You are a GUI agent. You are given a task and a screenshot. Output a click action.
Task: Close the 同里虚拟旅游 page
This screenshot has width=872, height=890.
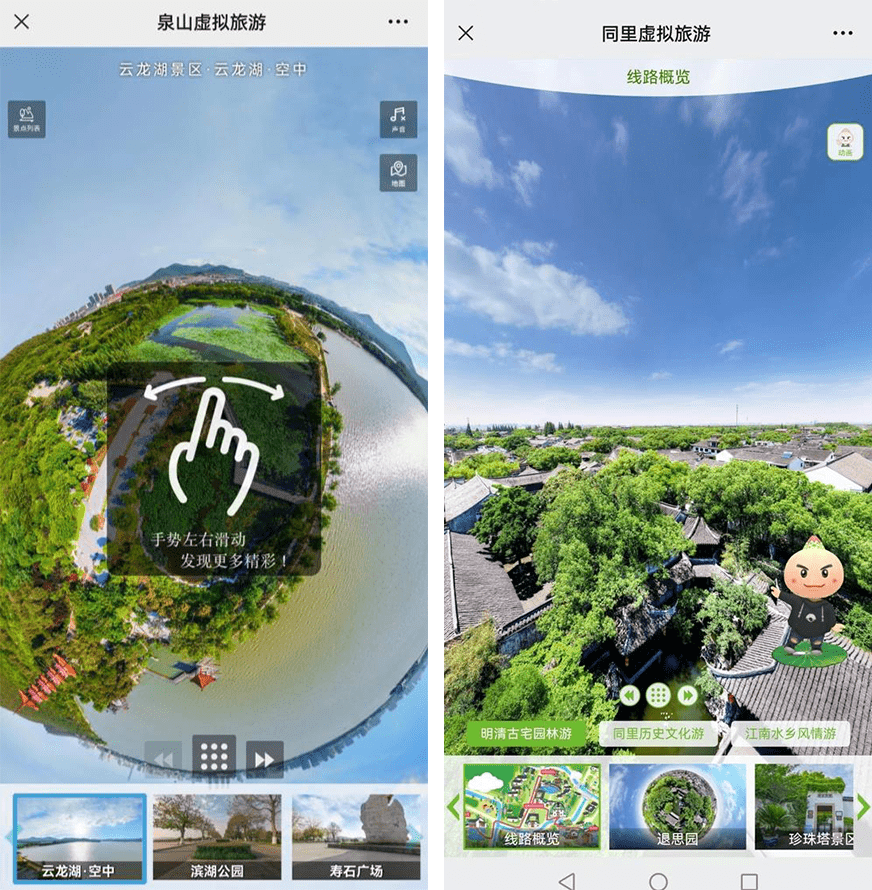tap(465, 33)
